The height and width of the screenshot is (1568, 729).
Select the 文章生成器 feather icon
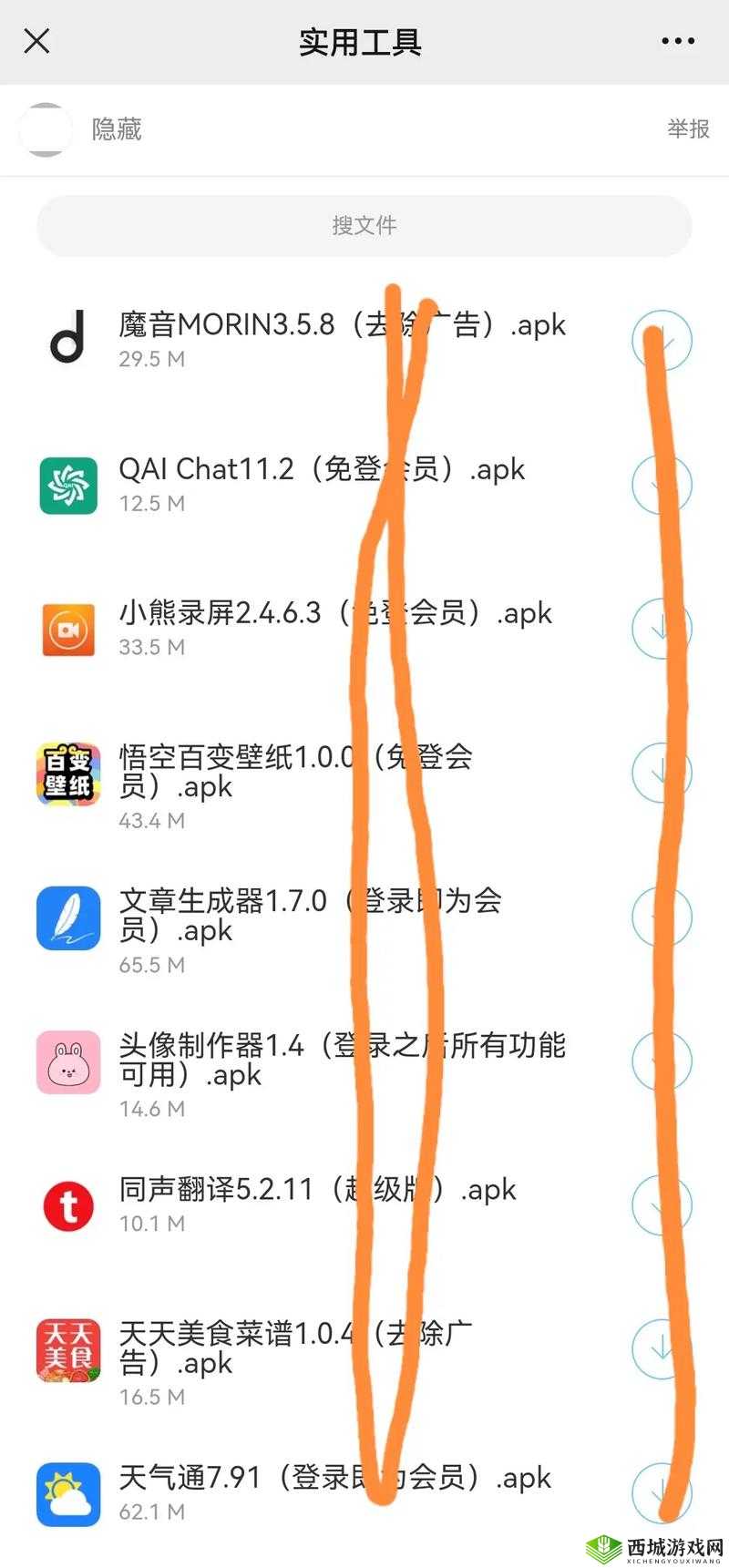click(x=67, y=917)
